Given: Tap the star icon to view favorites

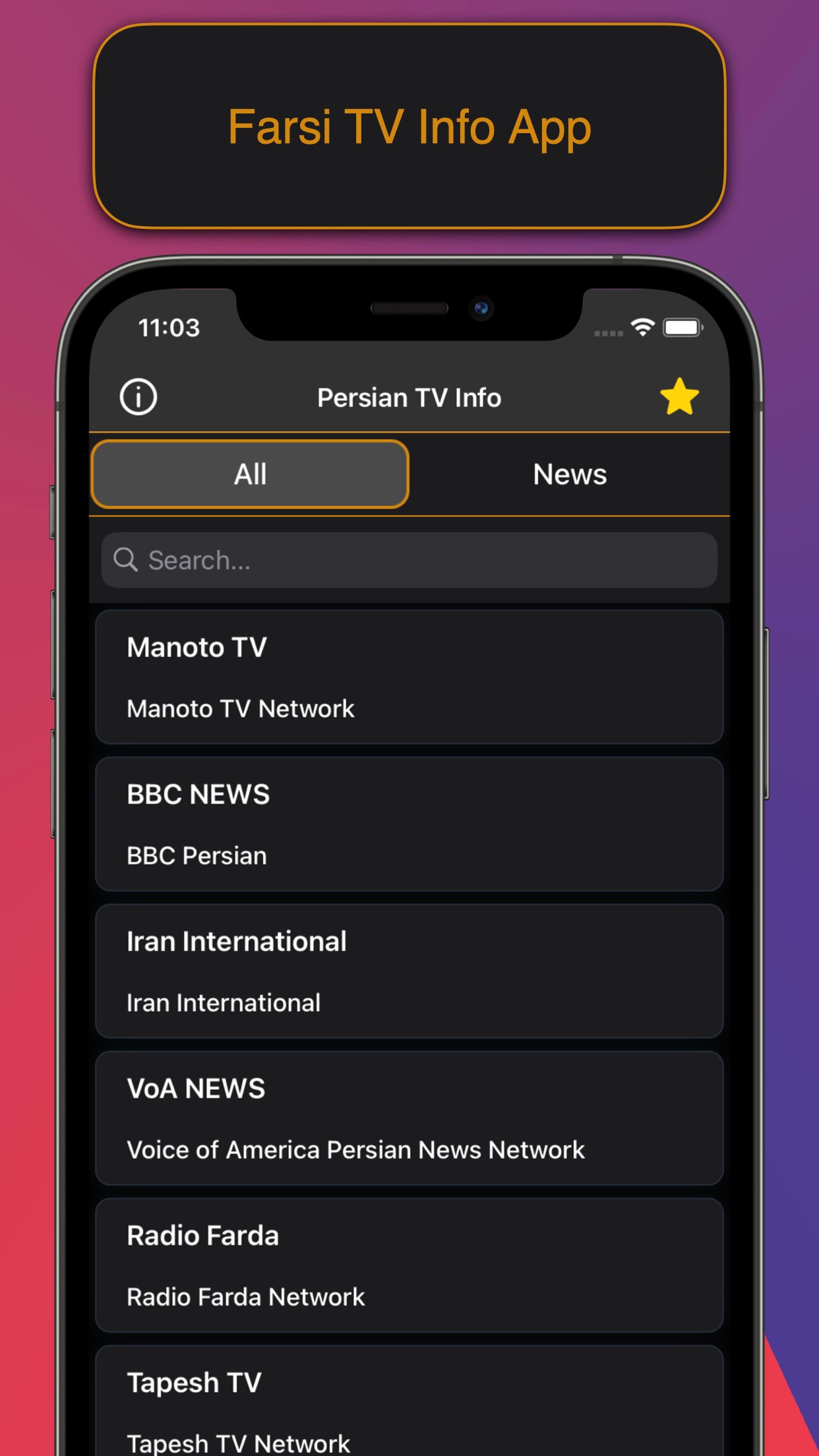Looking at the screenshot, I should point(681,396).
